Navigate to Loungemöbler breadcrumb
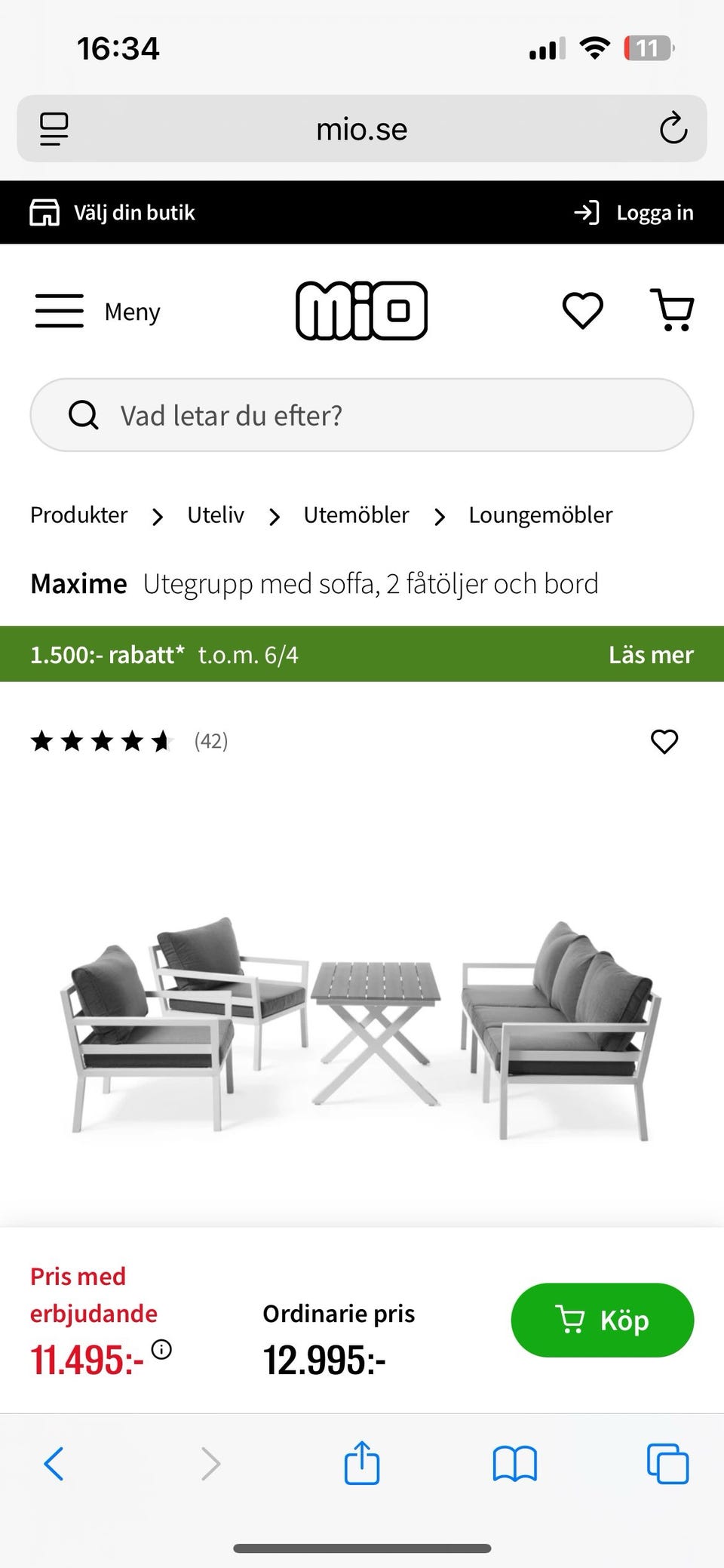 (540, 515)
